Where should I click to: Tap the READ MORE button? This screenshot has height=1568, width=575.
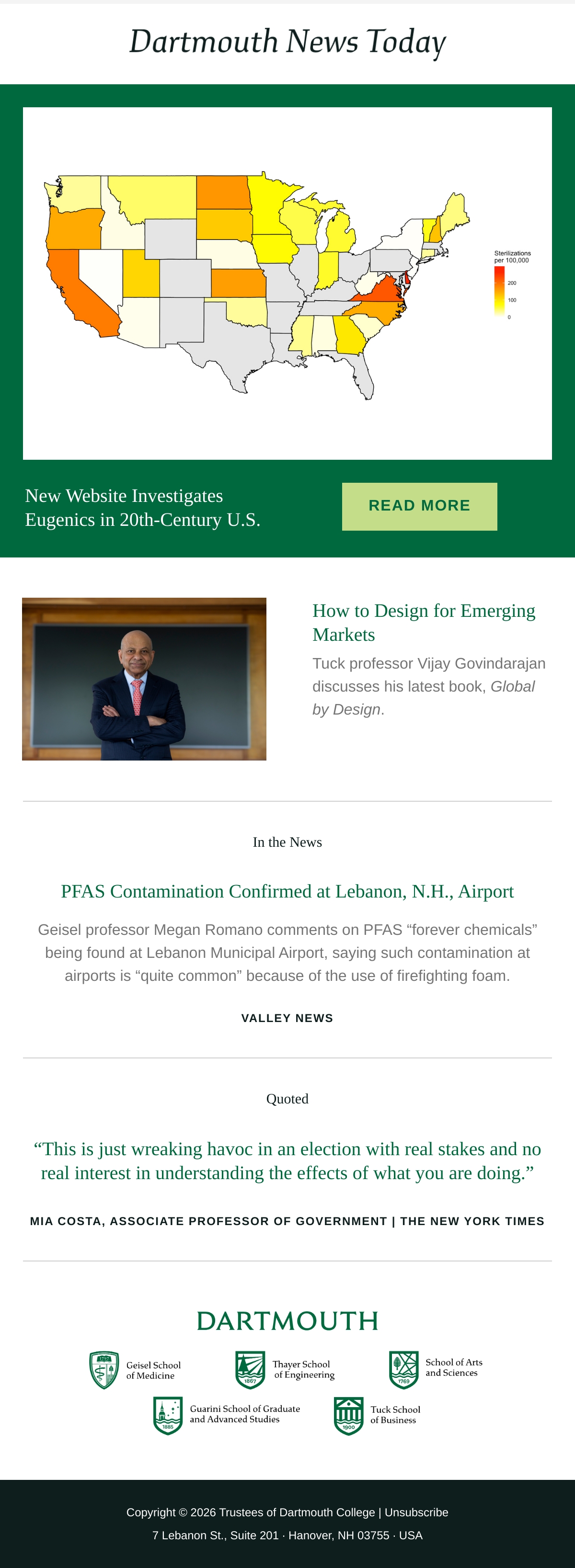(419, 506)
